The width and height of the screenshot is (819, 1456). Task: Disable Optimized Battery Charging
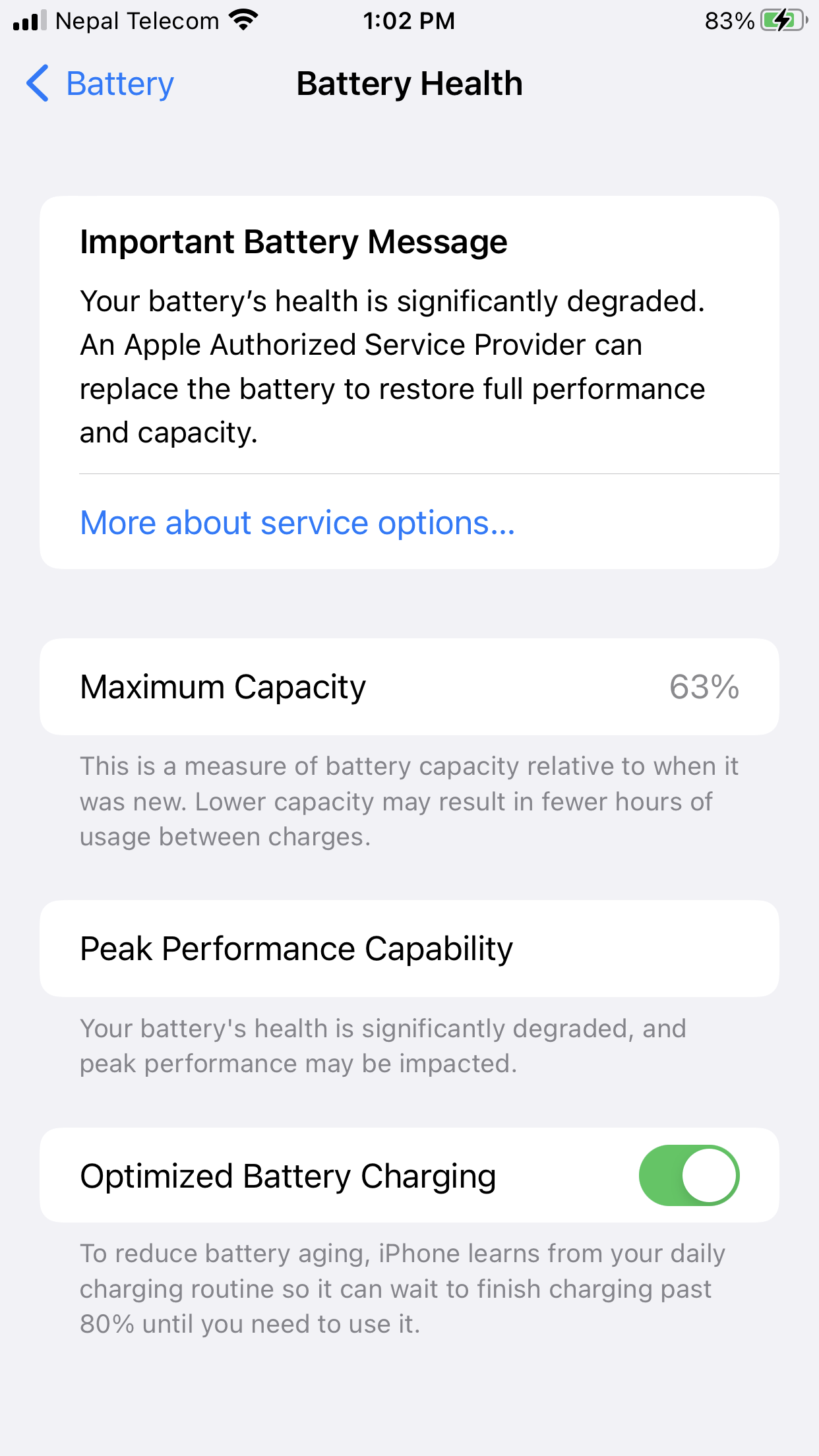tap(690, 1175)
